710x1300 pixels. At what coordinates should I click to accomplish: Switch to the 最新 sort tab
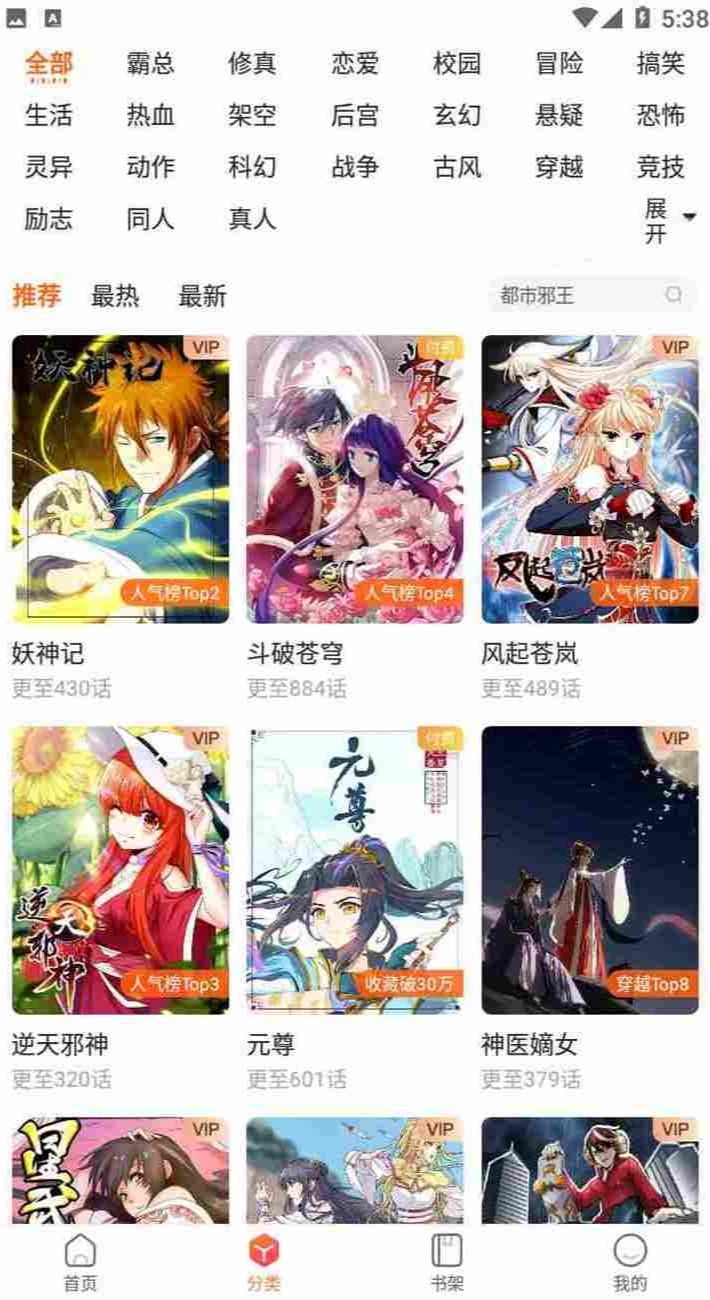[202, 296]
